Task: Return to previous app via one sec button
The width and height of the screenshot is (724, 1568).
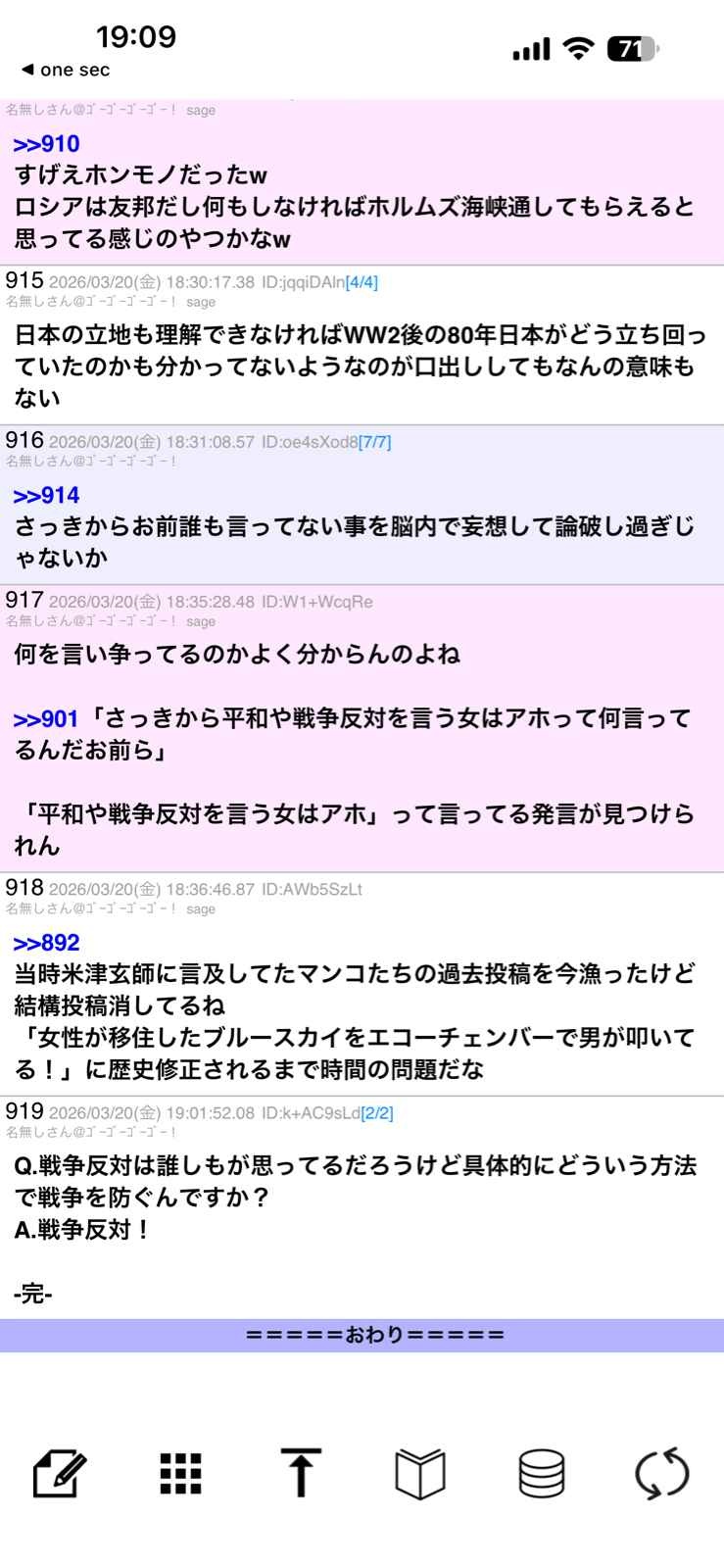Action: [69, 71]
